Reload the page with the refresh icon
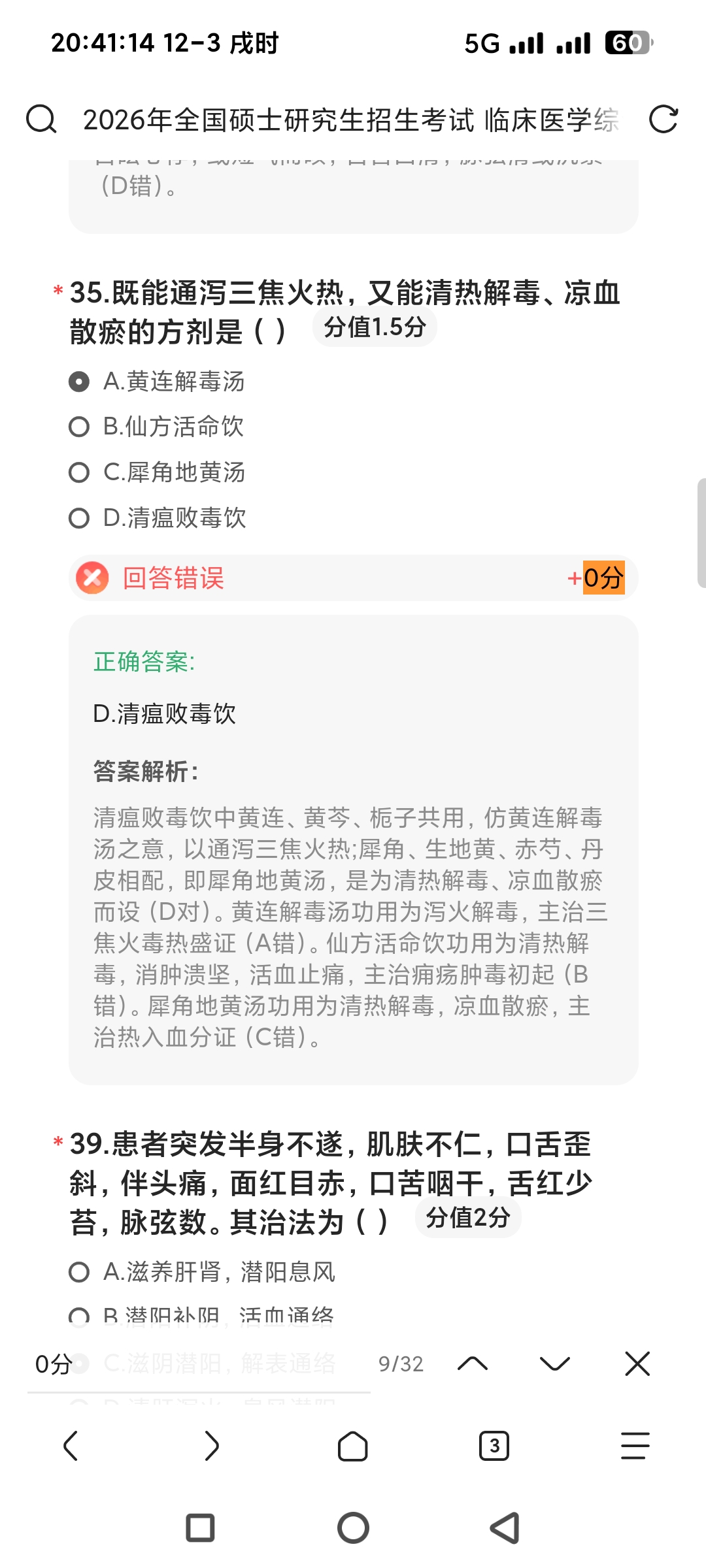 pos(663,120)
